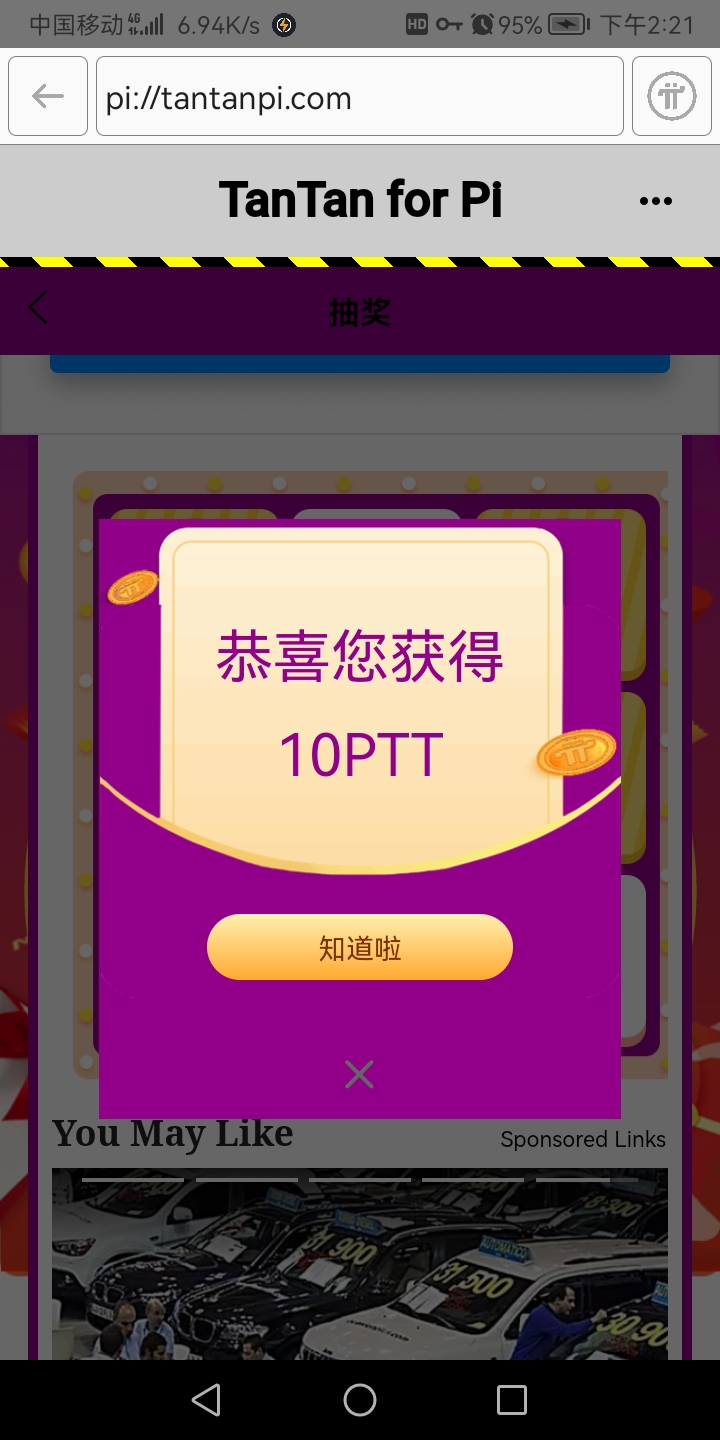Tap the system home button

(359, 1400)
